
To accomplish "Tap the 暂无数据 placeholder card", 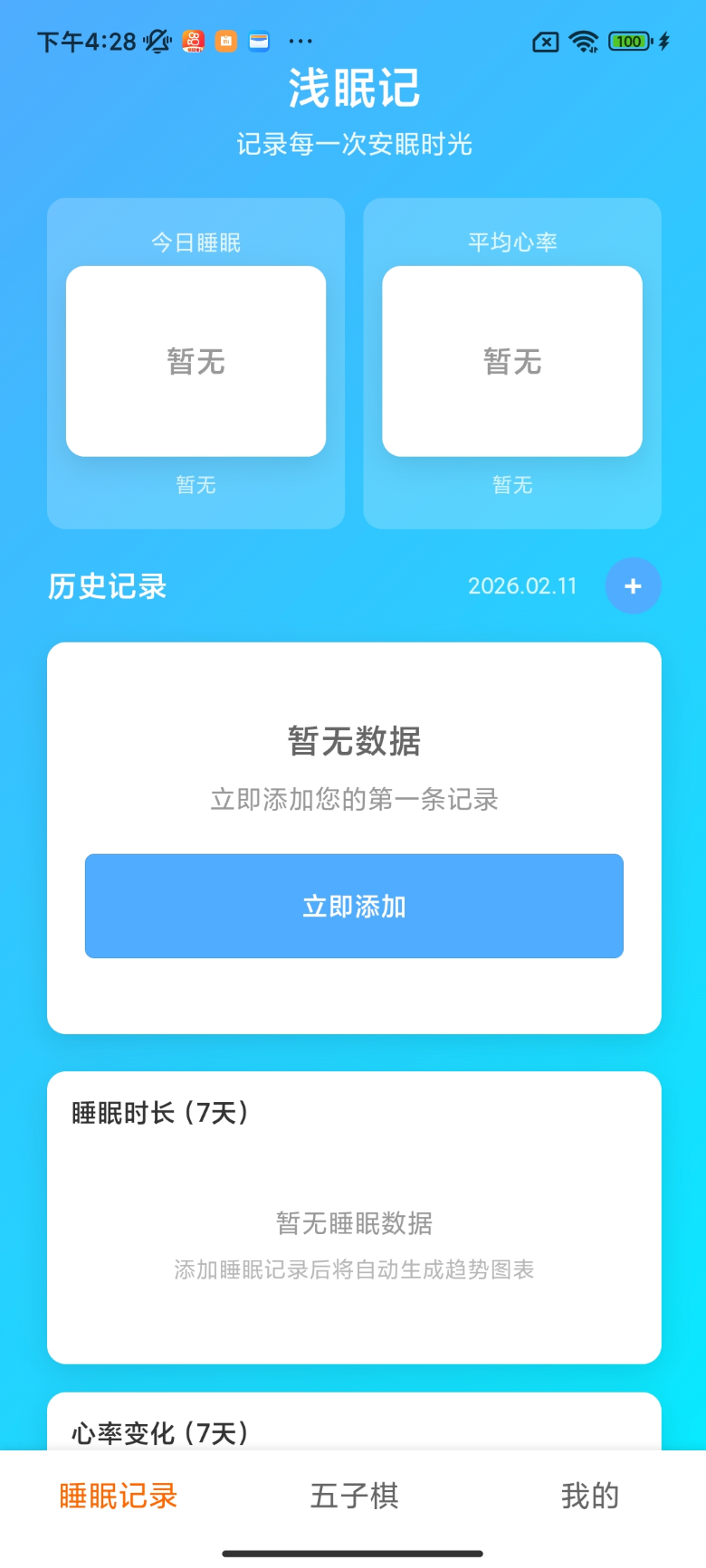I will click(354, 836).
